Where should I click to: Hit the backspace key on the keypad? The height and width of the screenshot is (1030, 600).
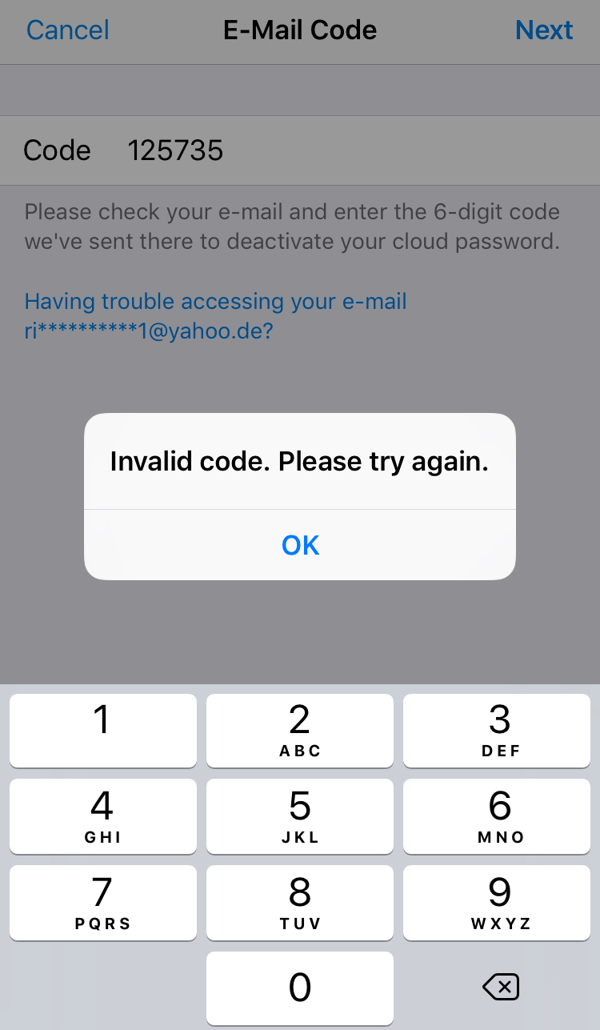500,986
